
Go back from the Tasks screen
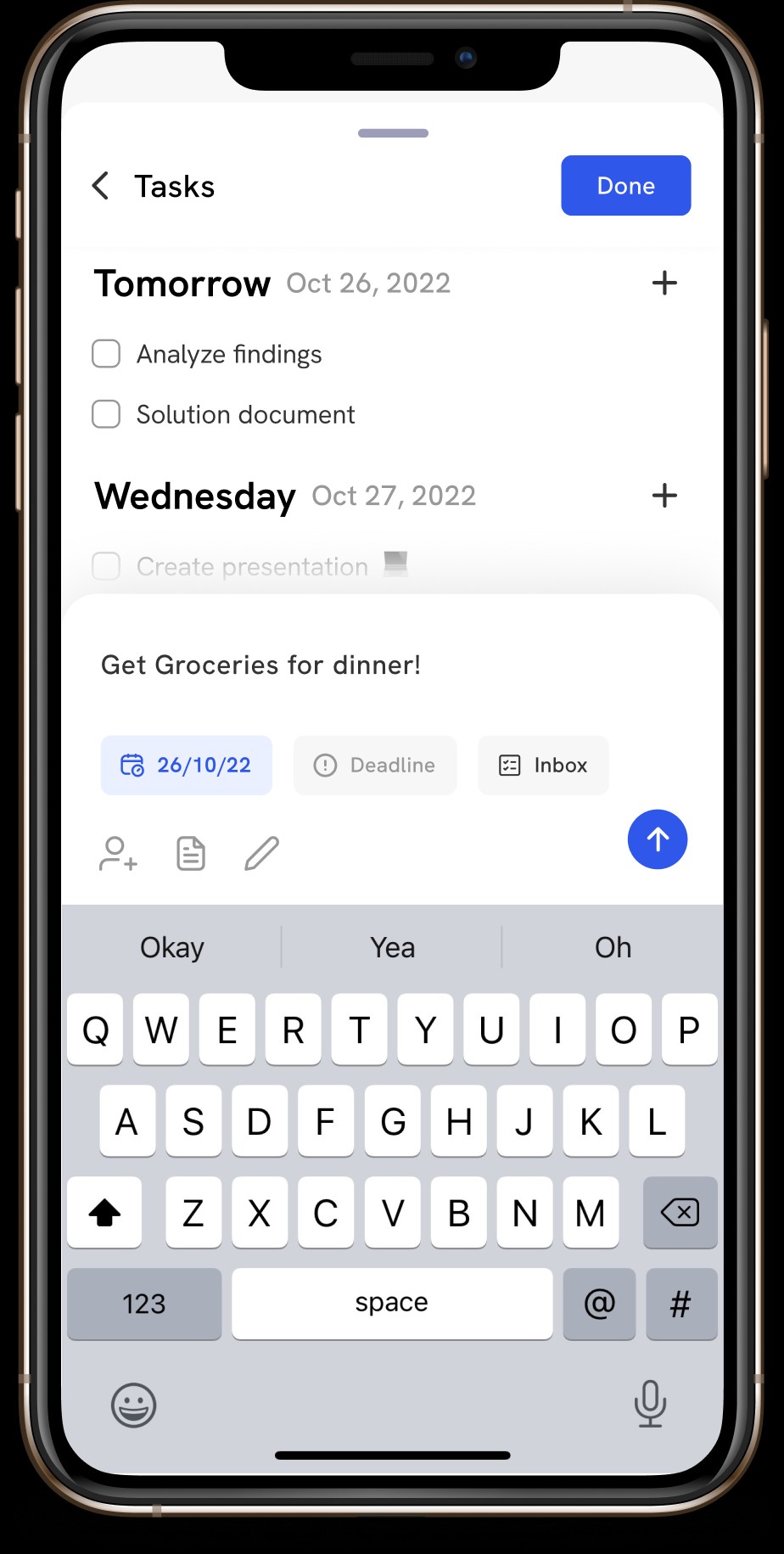point(101,186)
